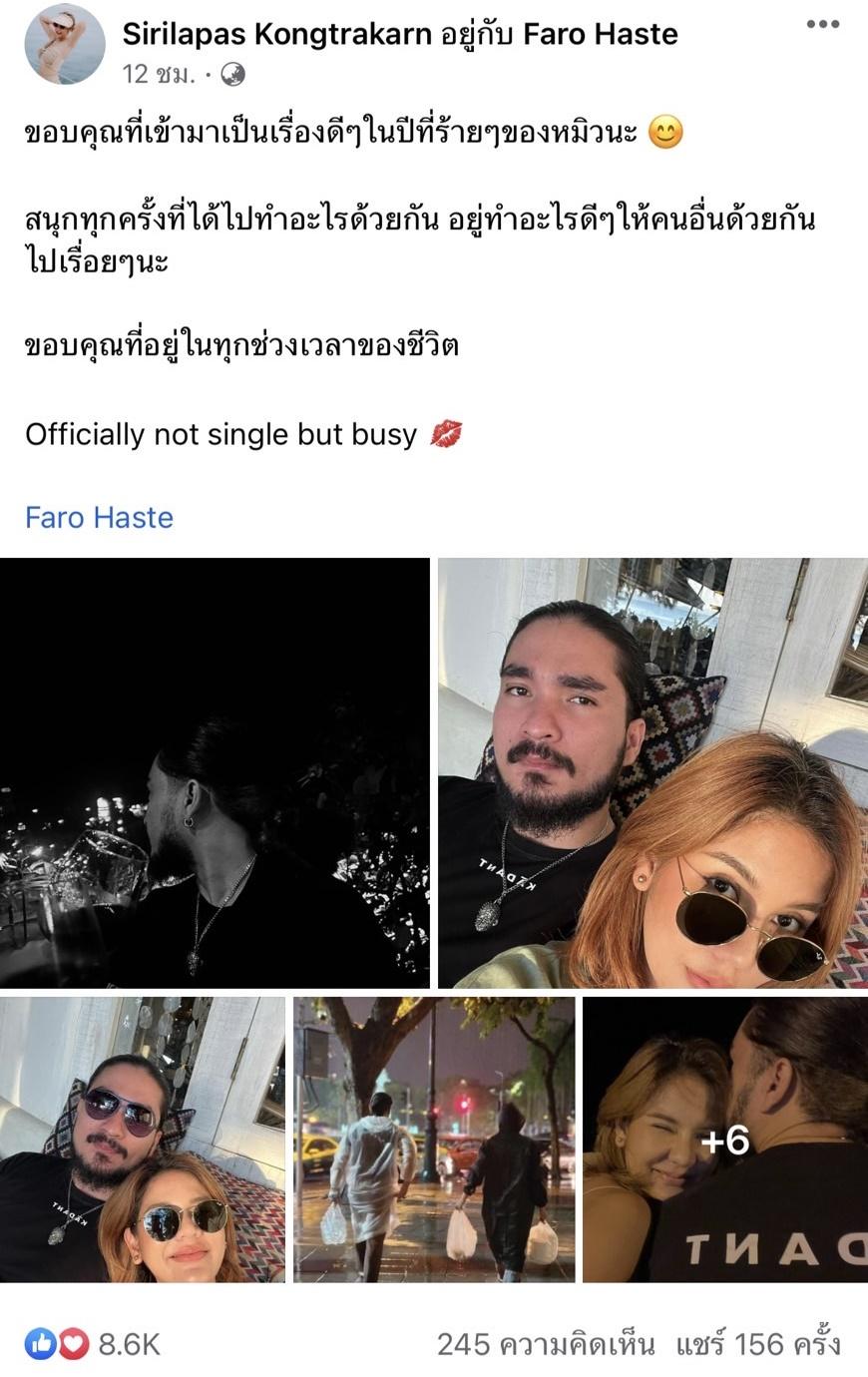The height and width of the screenshot is (1377, 868).
Task: Open the 245 comments
Action: tap(545, 1343)
